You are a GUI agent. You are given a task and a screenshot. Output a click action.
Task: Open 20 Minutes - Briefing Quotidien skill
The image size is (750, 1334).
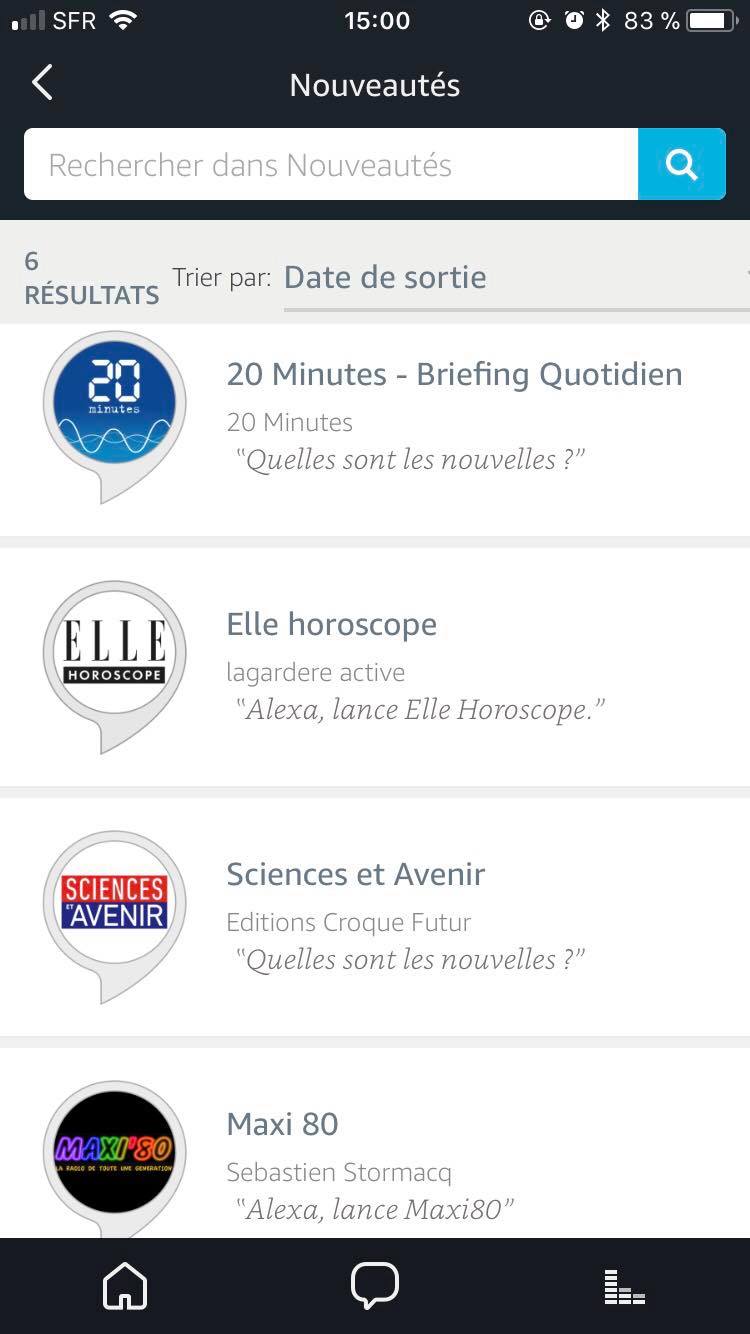click(375, 430)
